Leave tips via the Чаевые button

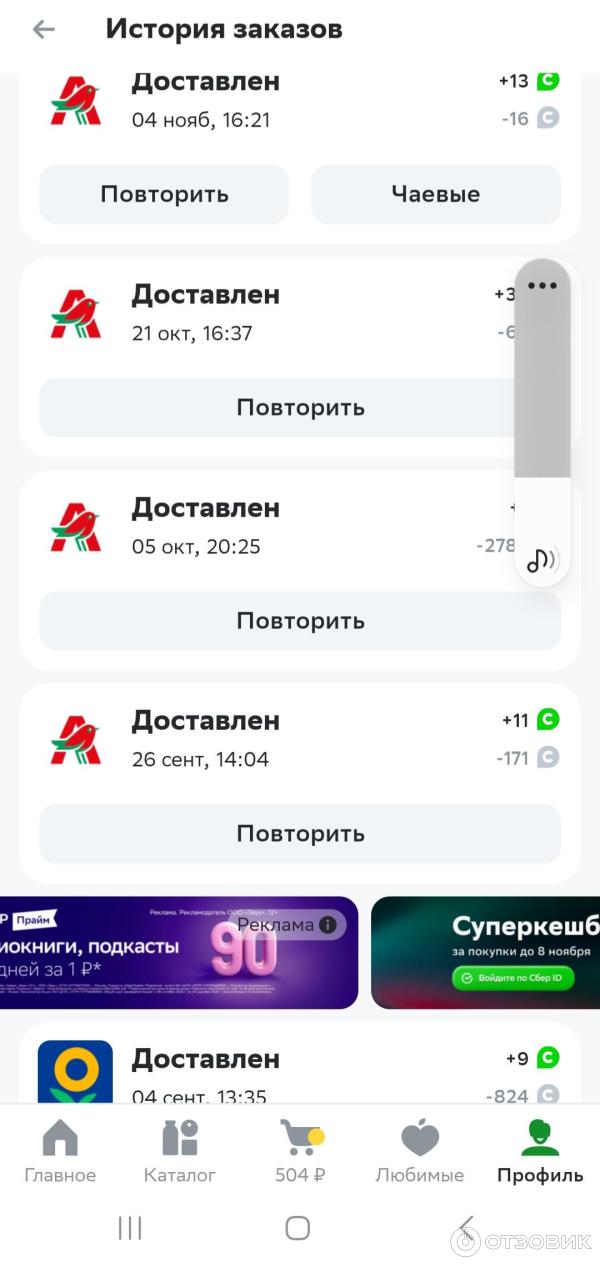[x=435, y=194]
